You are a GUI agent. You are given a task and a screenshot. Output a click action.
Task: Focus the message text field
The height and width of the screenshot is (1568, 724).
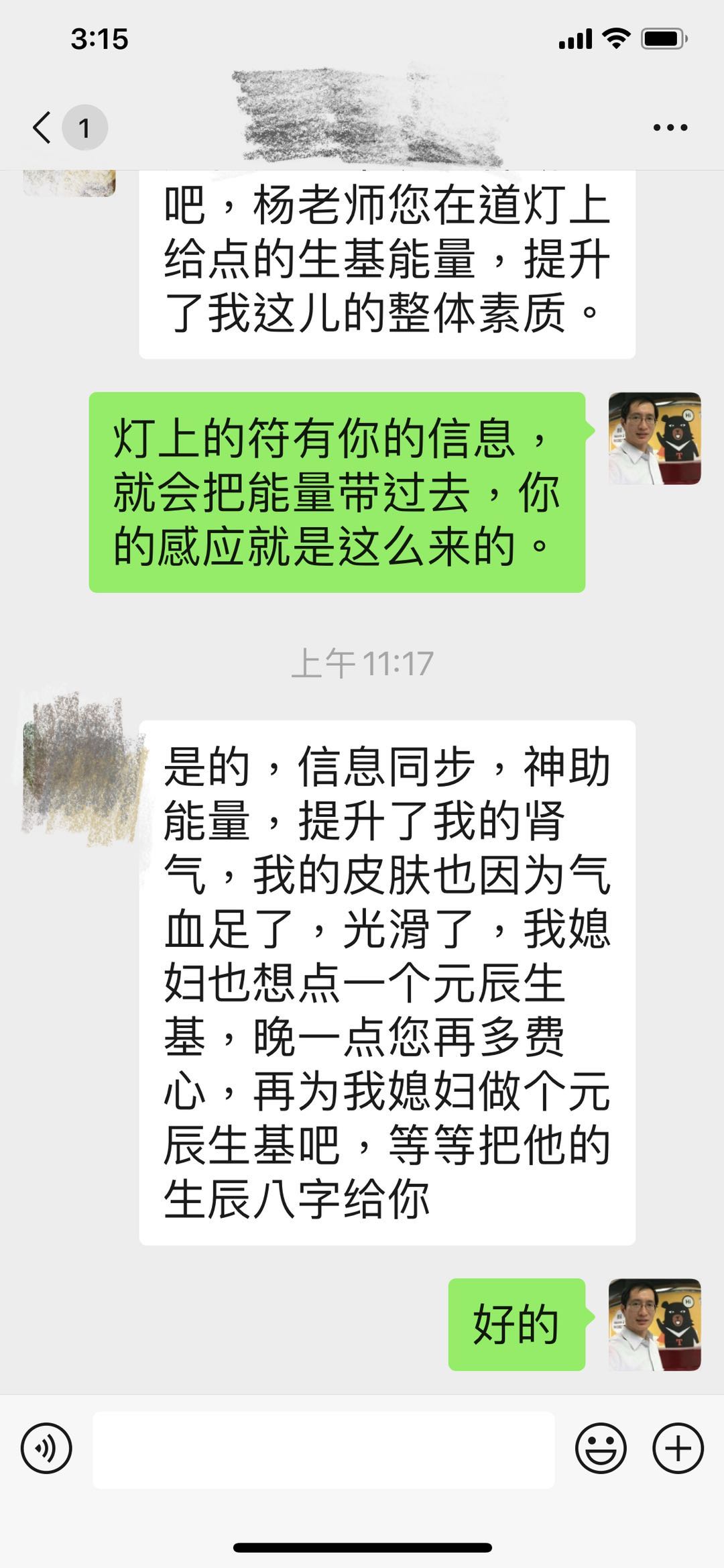click(323, 1449)
